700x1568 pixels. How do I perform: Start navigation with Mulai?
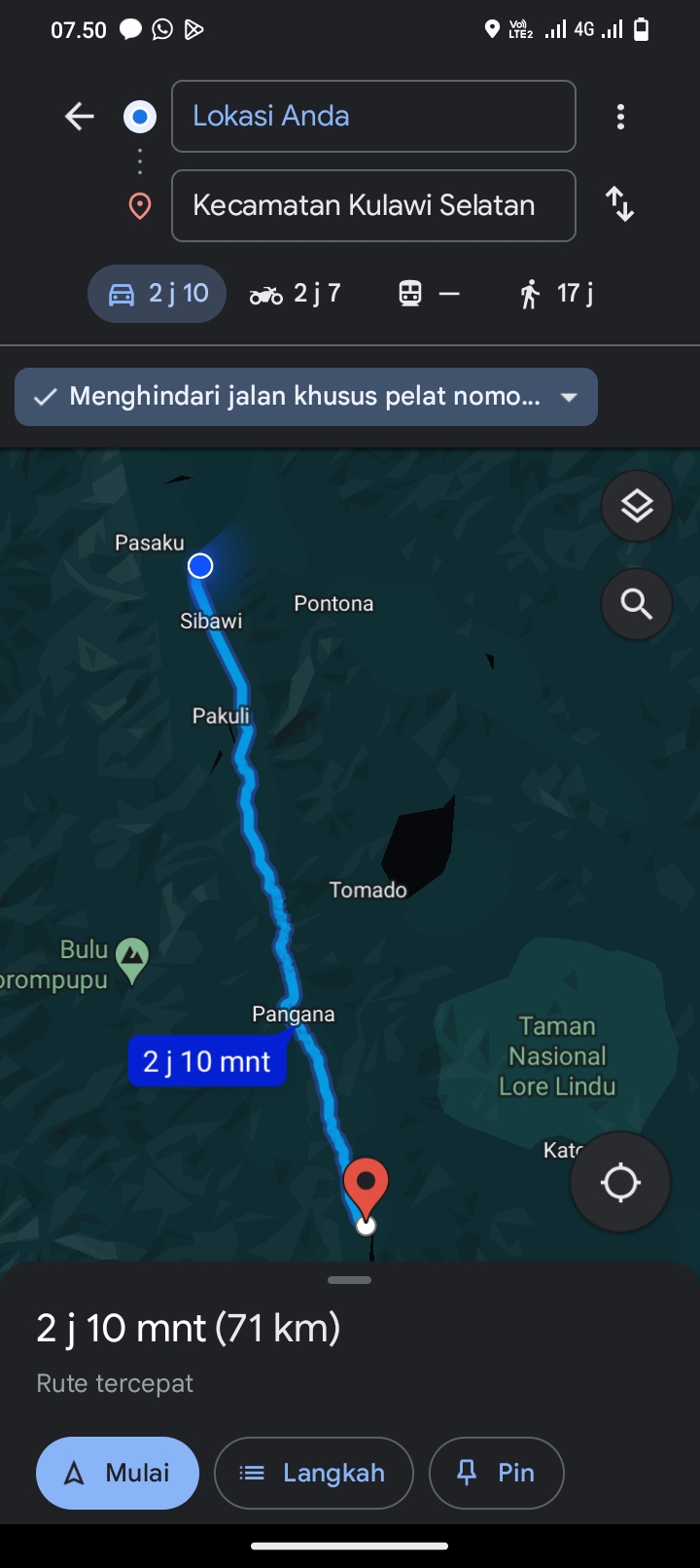(x=118, y=1473)
